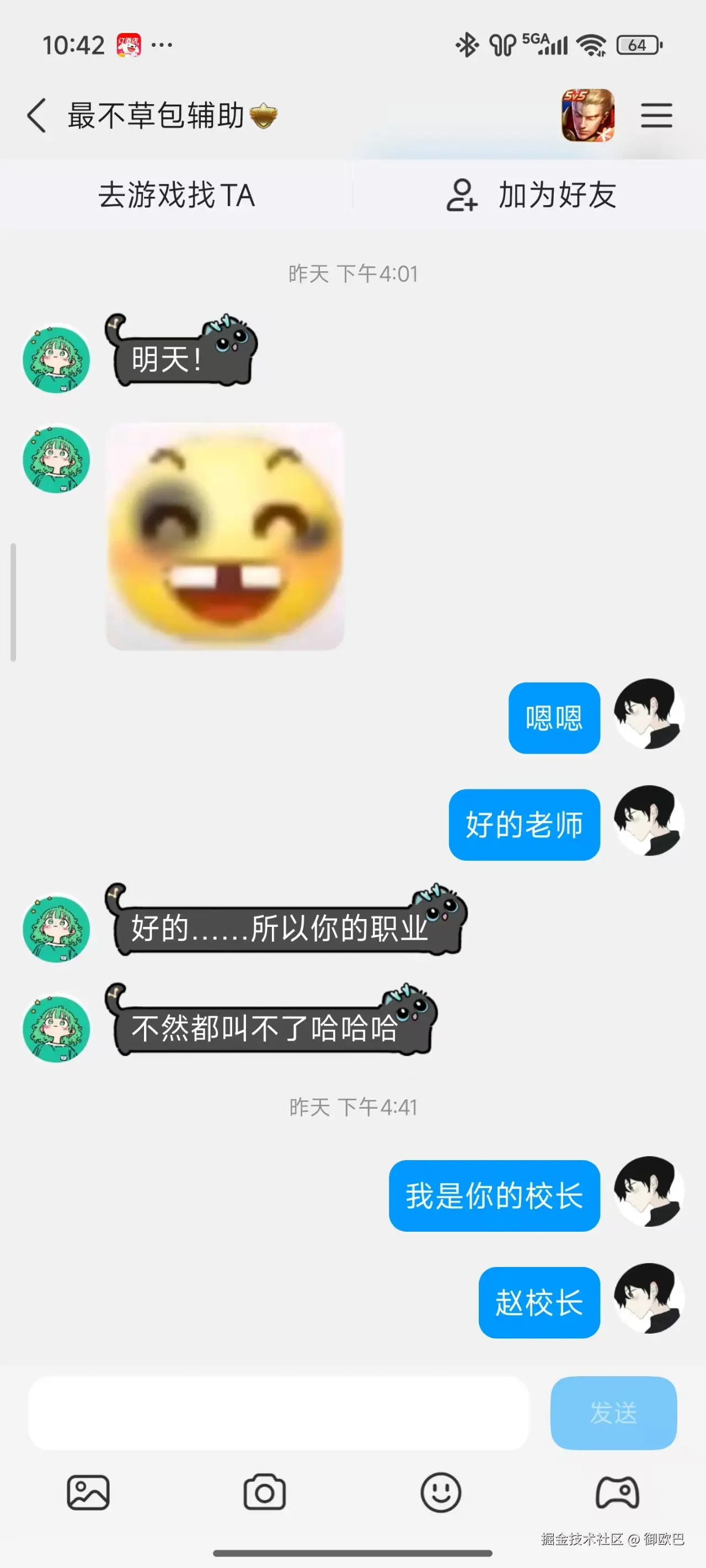Open the hamburger menu in the top right
Image resolution: width=706 pixels, height=1568 pixels.
(x=656, y=116)
